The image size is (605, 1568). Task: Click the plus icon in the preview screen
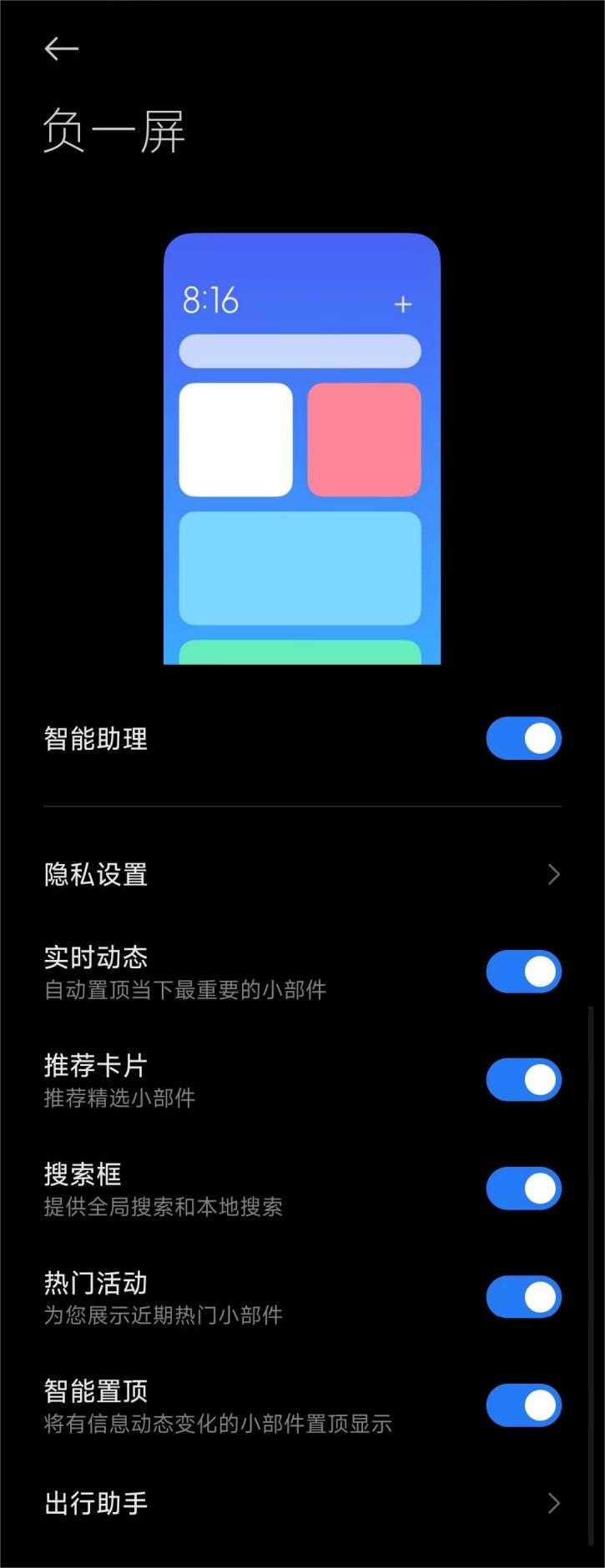[402, 303]
